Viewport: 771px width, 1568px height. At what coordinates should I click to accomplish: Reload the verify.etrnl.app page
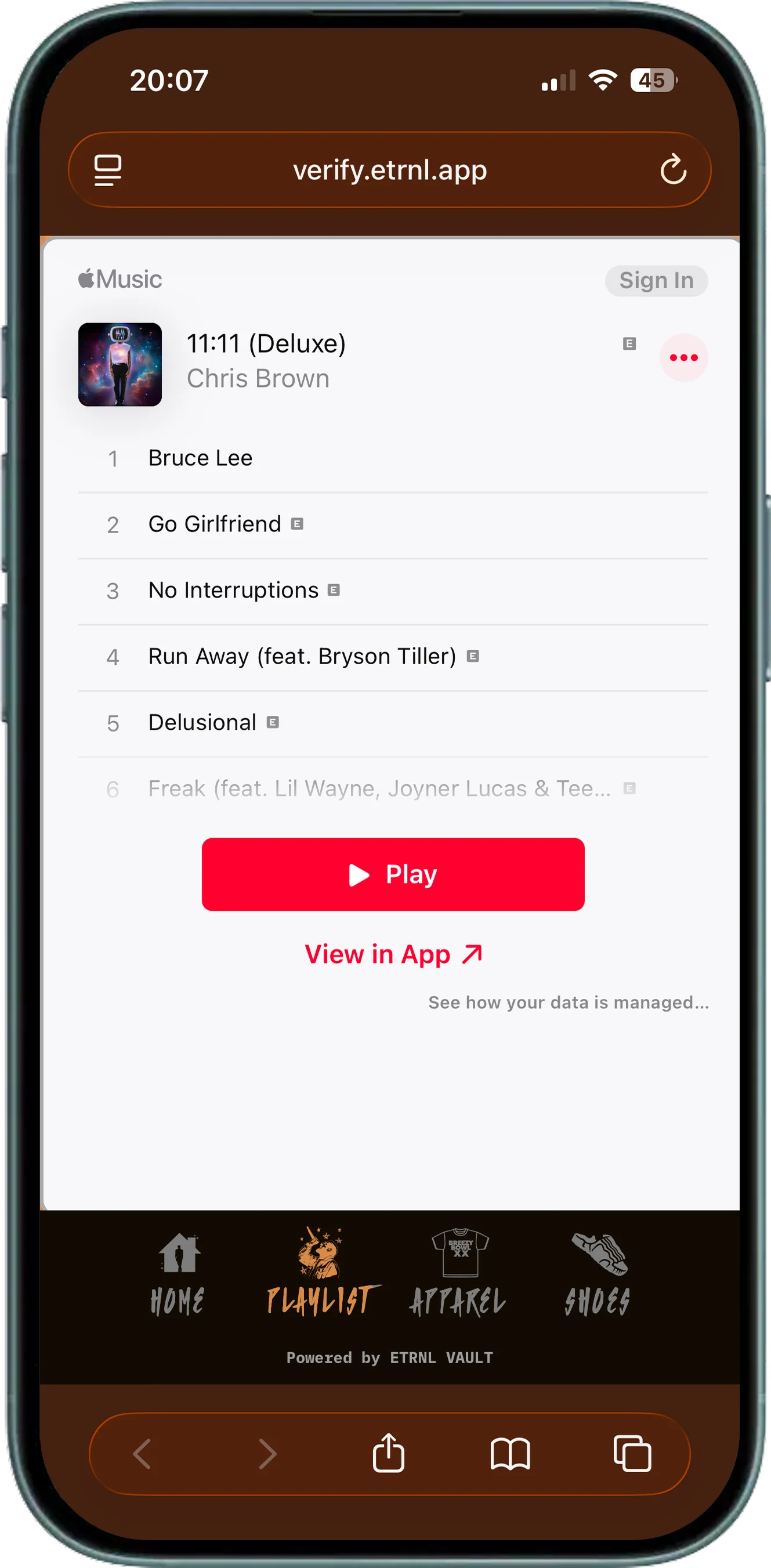pyautogui.click(x=673, y=170)
